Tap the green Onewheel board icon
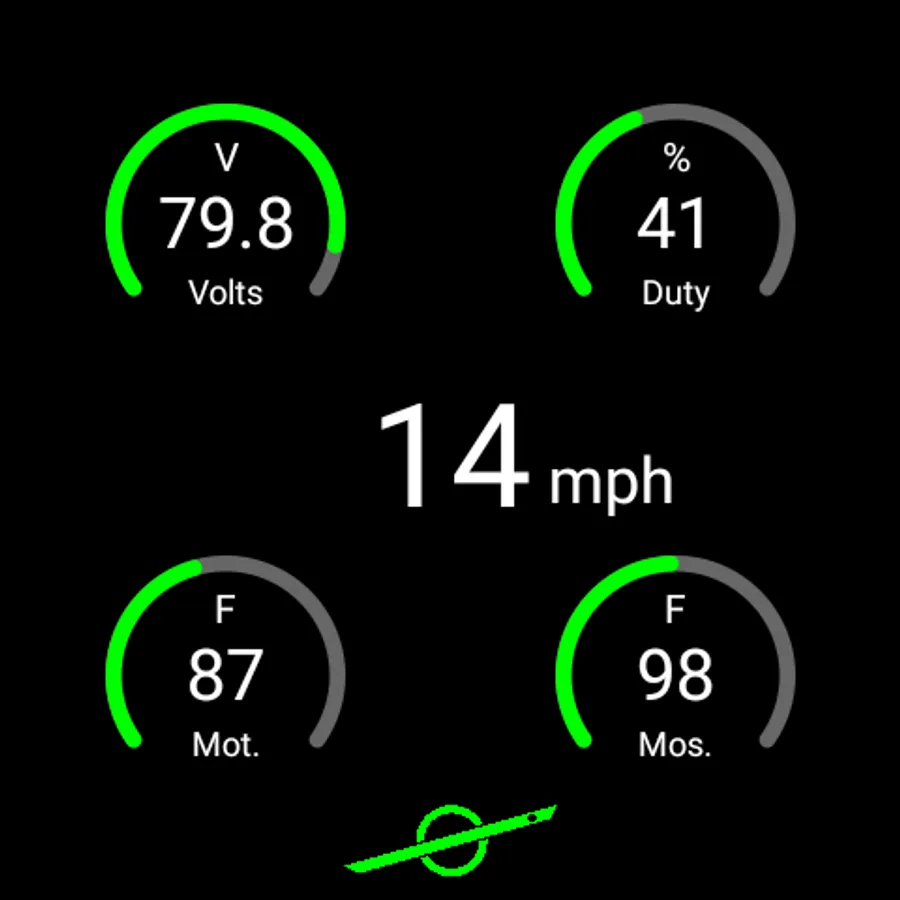This screenshot has width=900, height=900. (450, 838)
